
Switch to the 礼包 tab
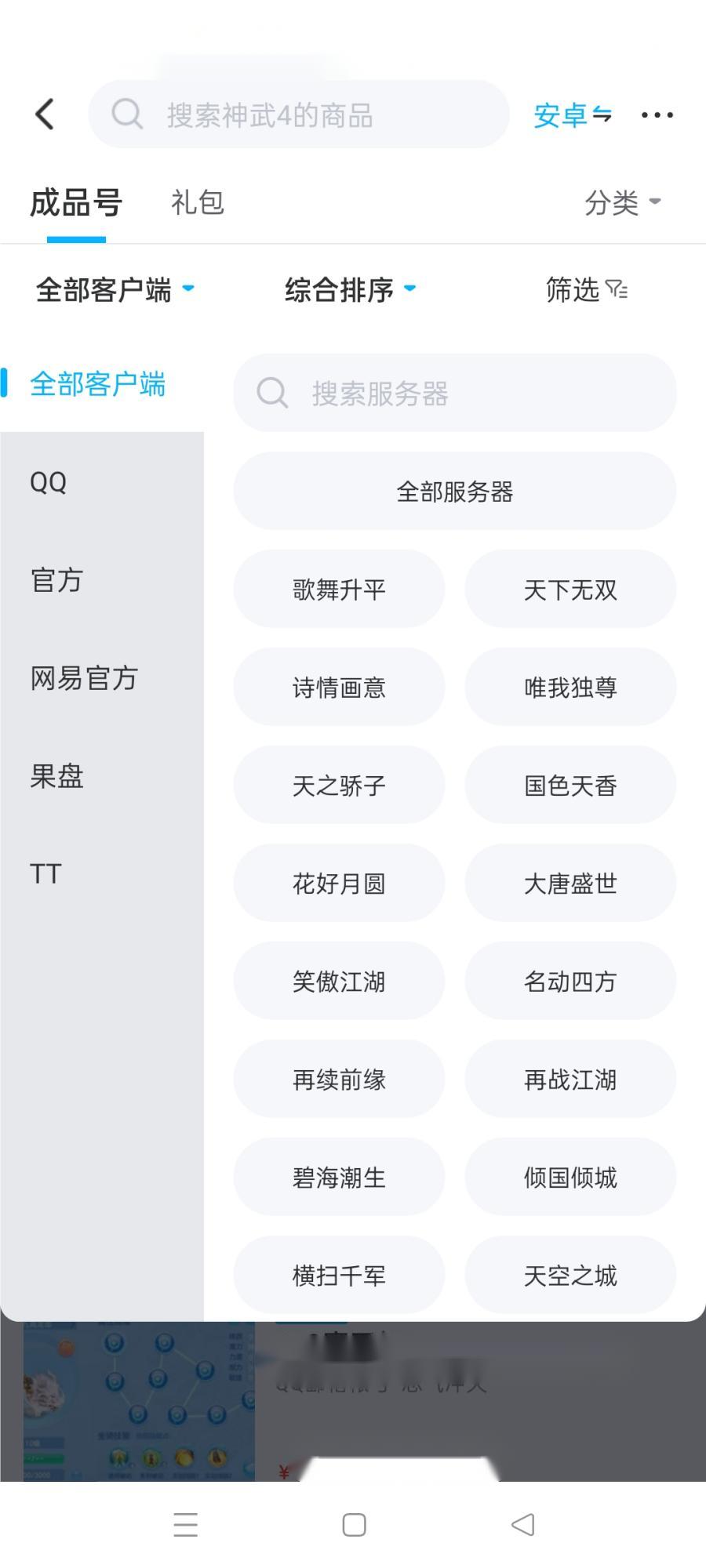[x=198, y=202]
